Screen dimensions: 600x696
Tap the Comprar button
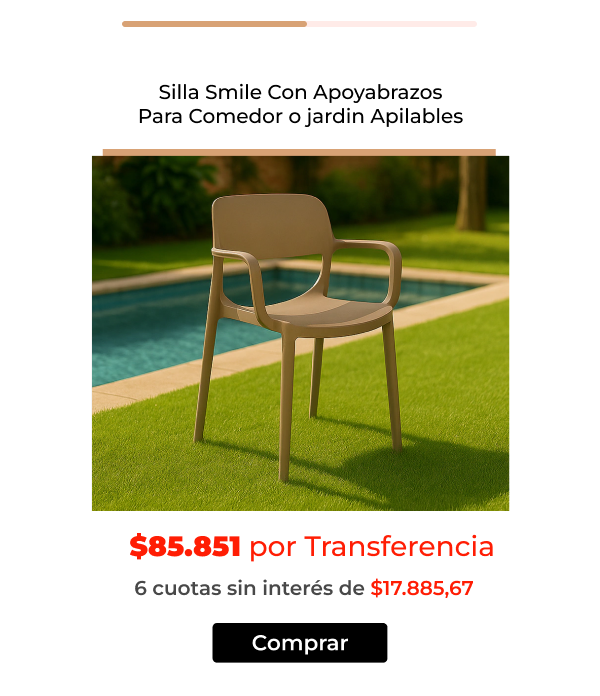tap(299, 643)
